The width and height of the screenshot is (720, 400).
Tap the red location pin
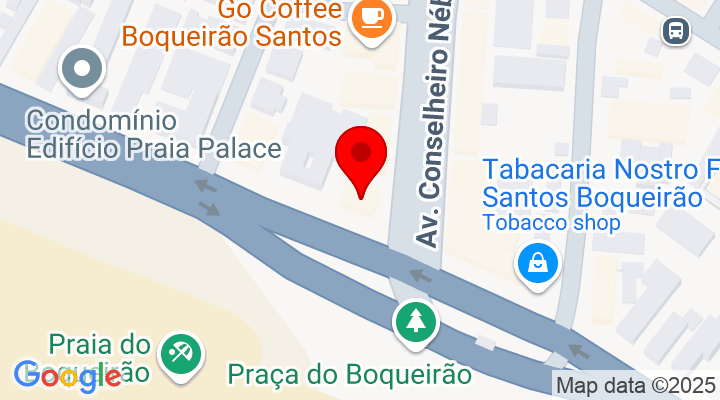pyautogui.click(x=361, y=156)
